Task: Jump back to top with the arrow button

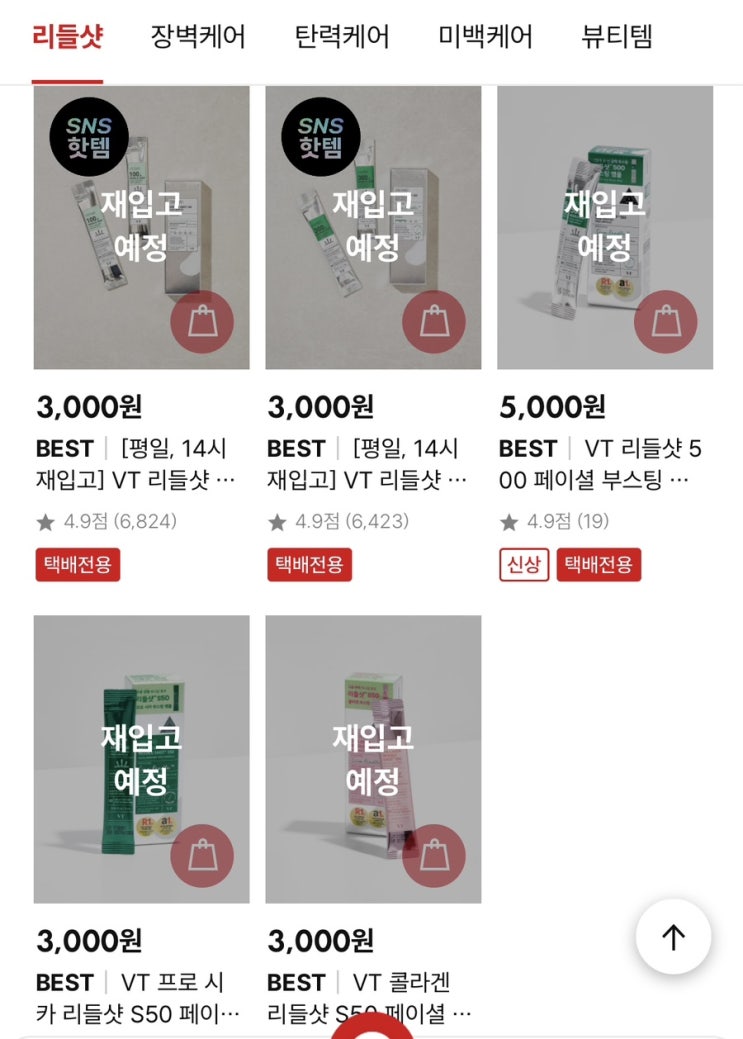Action: click(673, 937)
